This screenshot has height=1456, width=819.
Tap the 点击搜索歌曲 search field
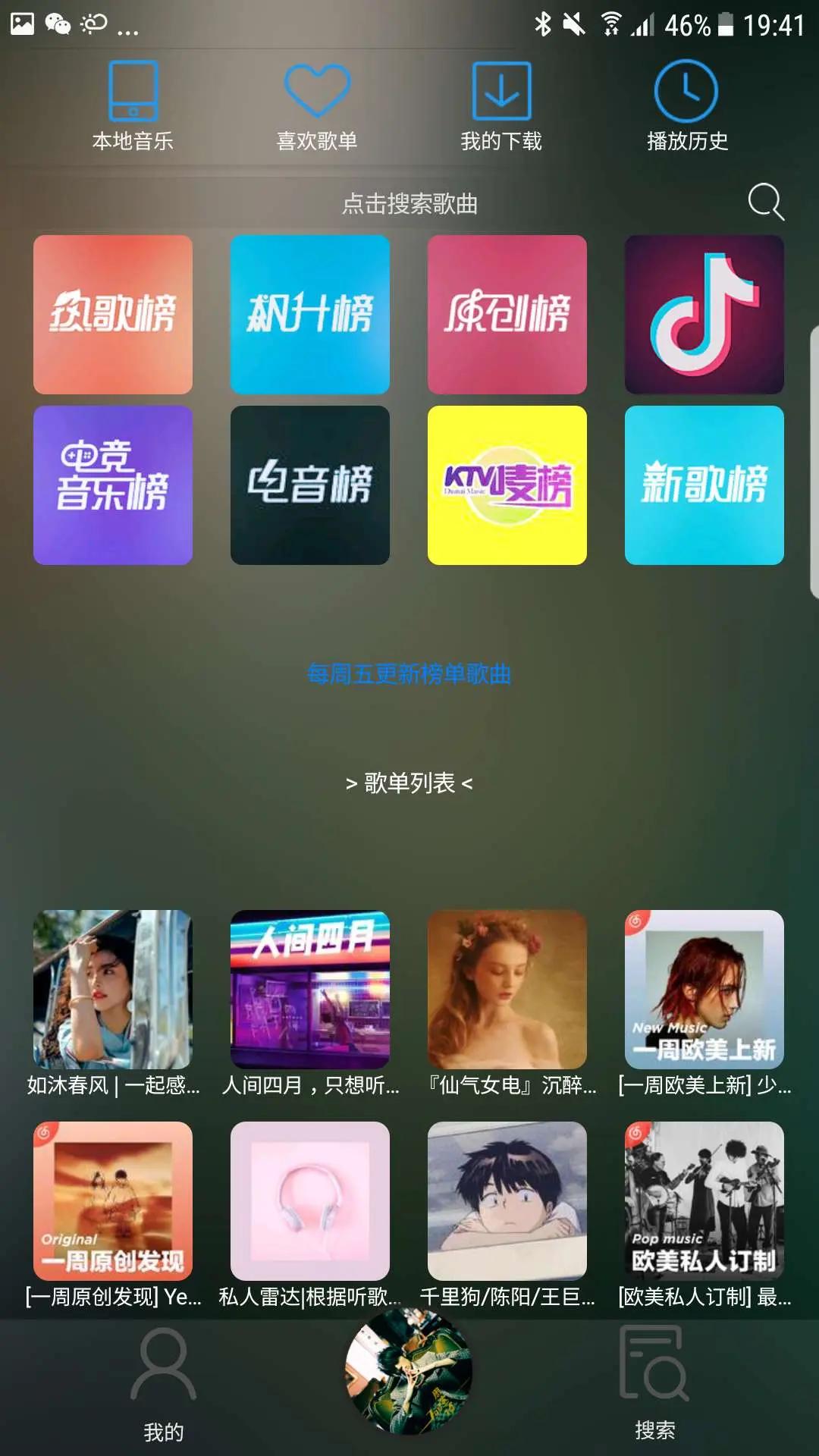pyautogui.click(x=409, y=202)
